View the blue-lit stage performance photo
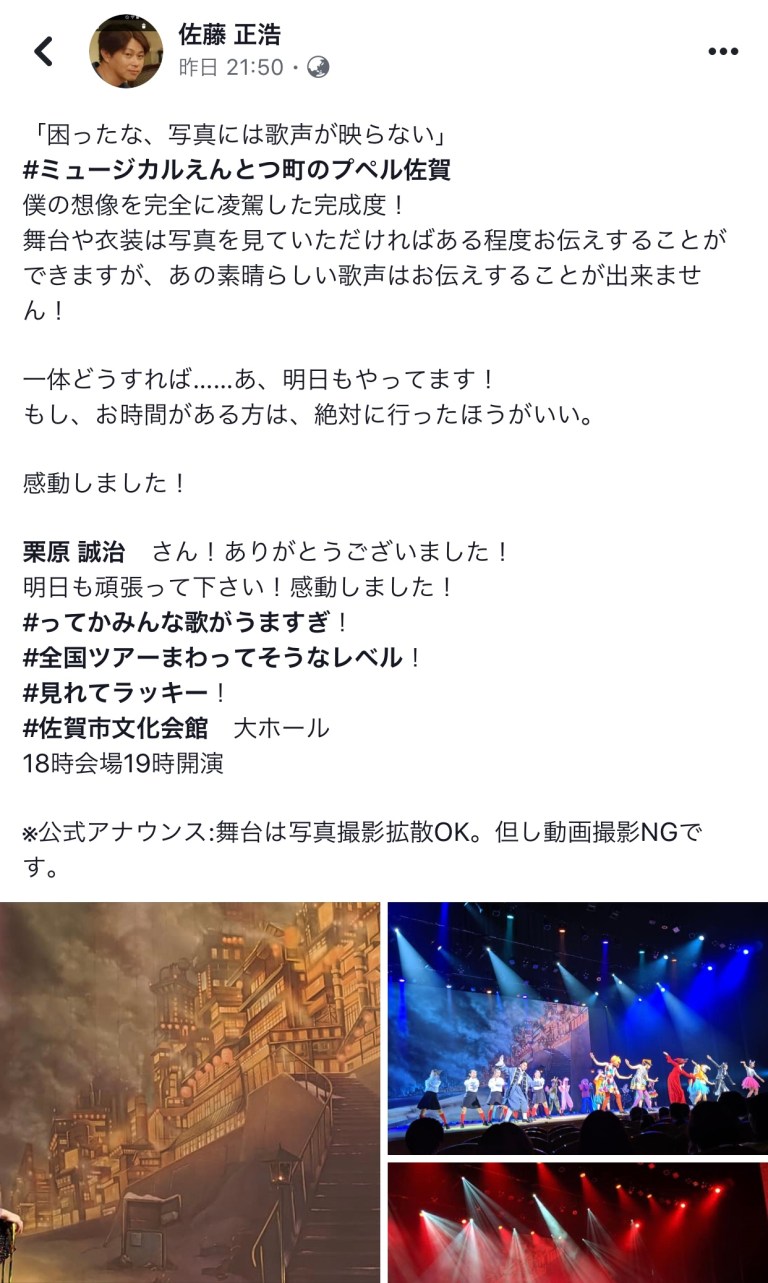 pyautogui.click(x=577, y=1028)
